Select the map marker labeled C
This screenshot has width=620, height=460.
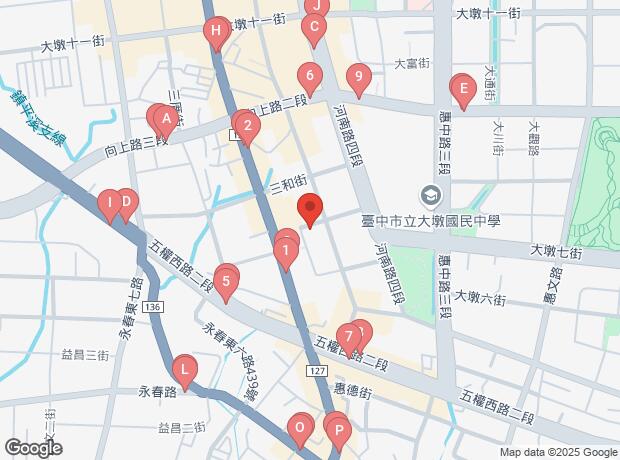[x=315, y=30]
